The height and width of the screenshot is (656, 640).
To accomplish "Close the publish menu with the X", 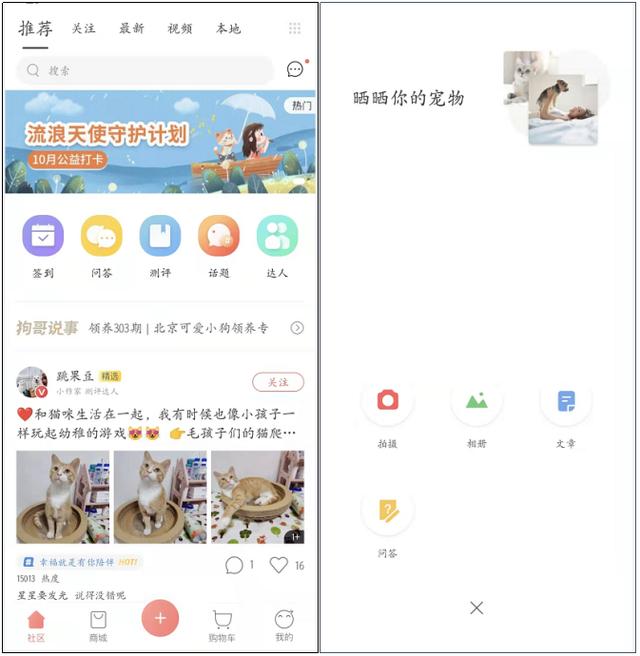I will tap(477, 607).
